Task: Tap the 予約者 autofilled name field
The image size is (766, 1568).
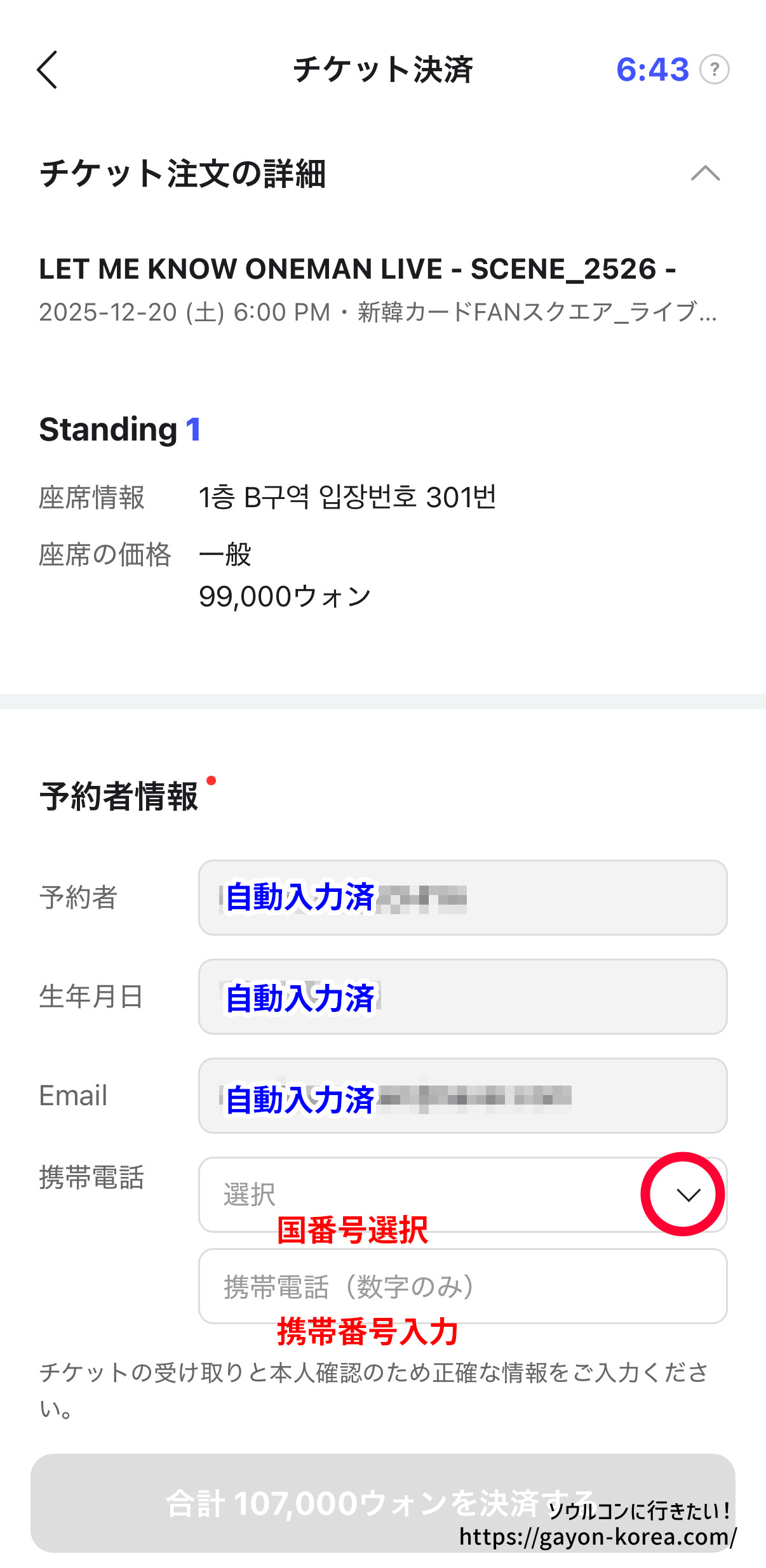Action: tap(464, 898)
